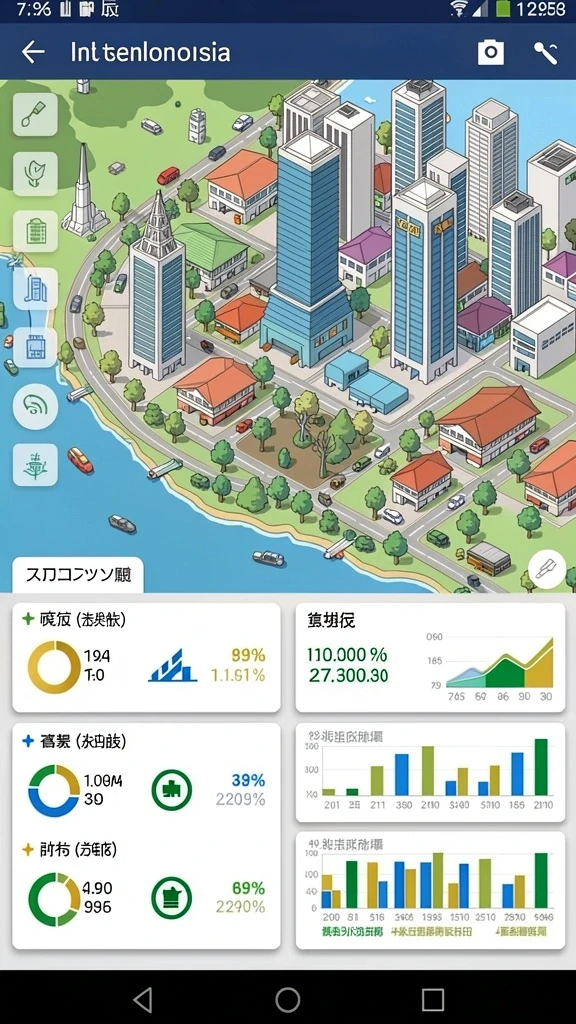Select the brush tool on the map sidebar
Screen dimensions: 576x1024
coord(35,114)
